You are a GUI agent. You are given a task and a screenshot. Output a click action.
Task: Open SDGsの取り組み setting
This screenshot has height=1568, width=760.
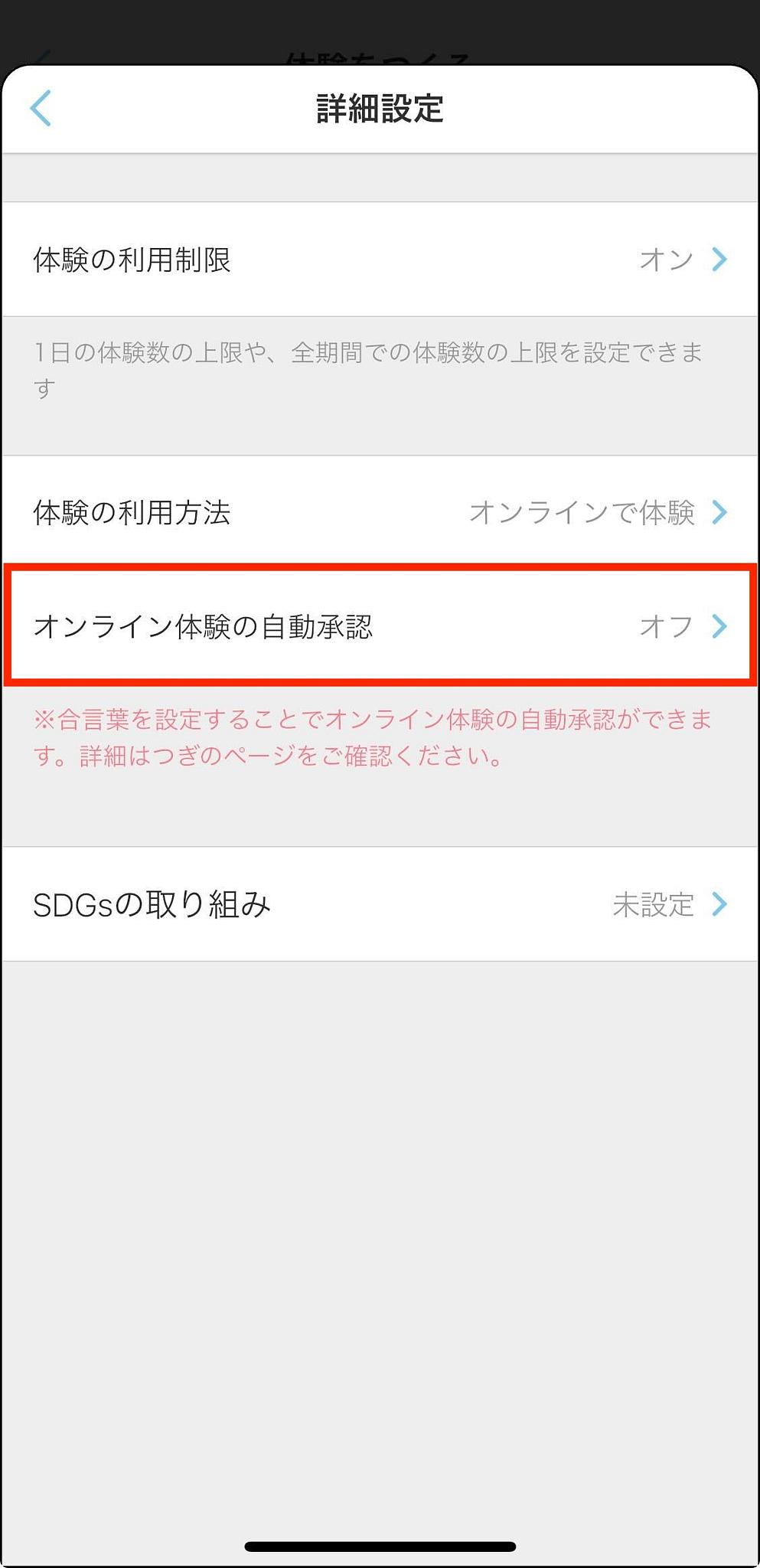pos(380,904)
